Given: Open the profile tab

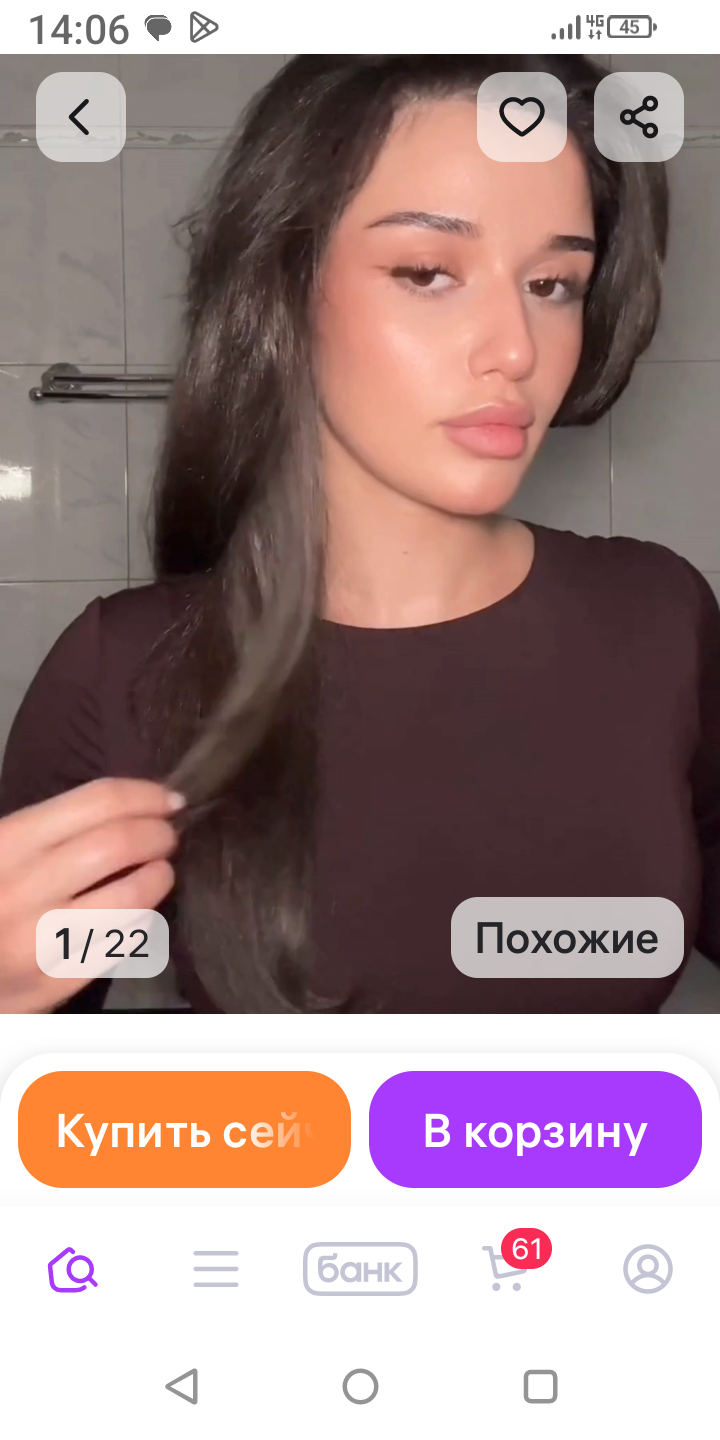Looking at the screenshot, I should pos(648,1270).
